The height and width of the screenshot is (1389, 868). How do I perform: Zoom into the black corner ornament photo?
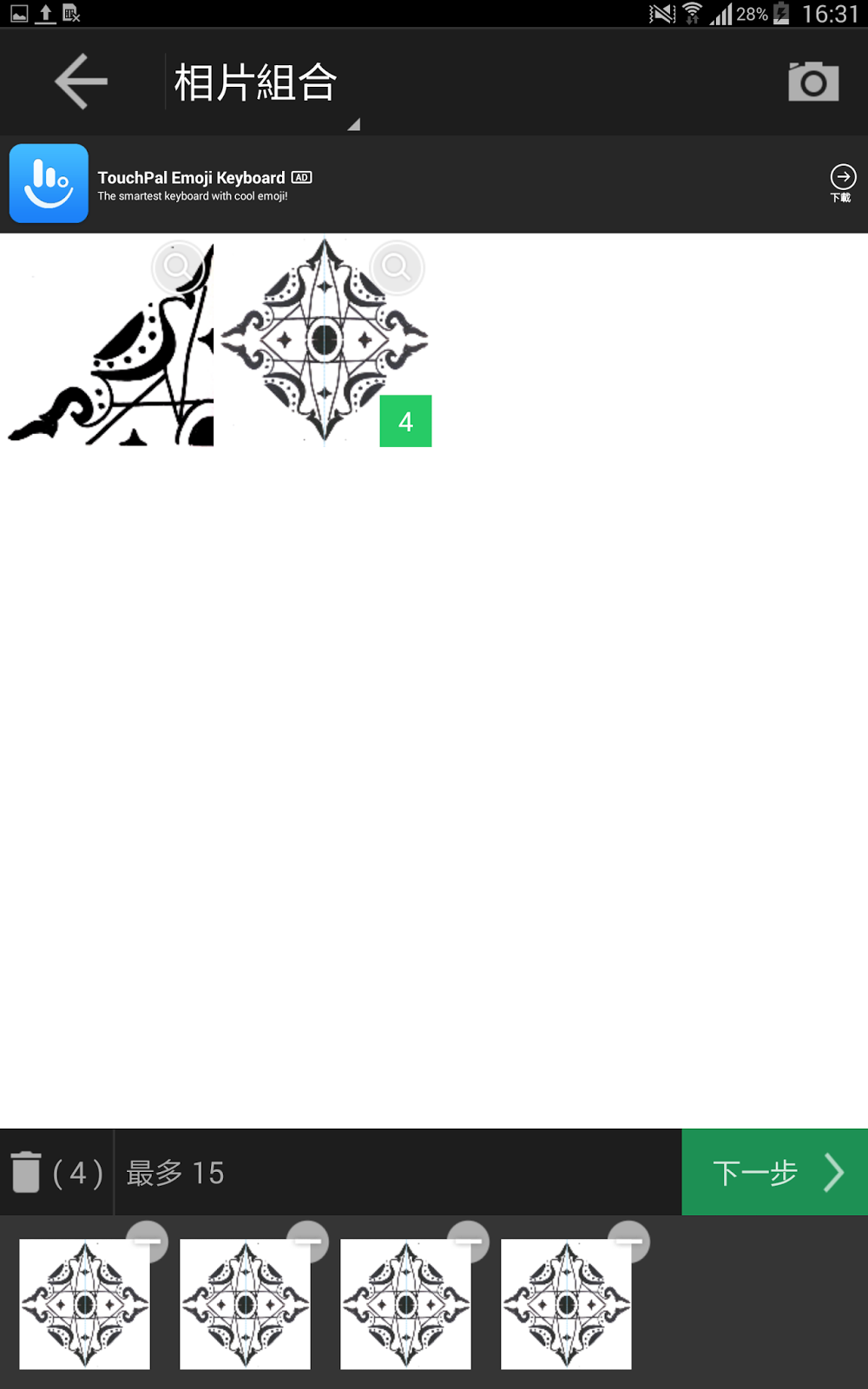tap(177, 266)
